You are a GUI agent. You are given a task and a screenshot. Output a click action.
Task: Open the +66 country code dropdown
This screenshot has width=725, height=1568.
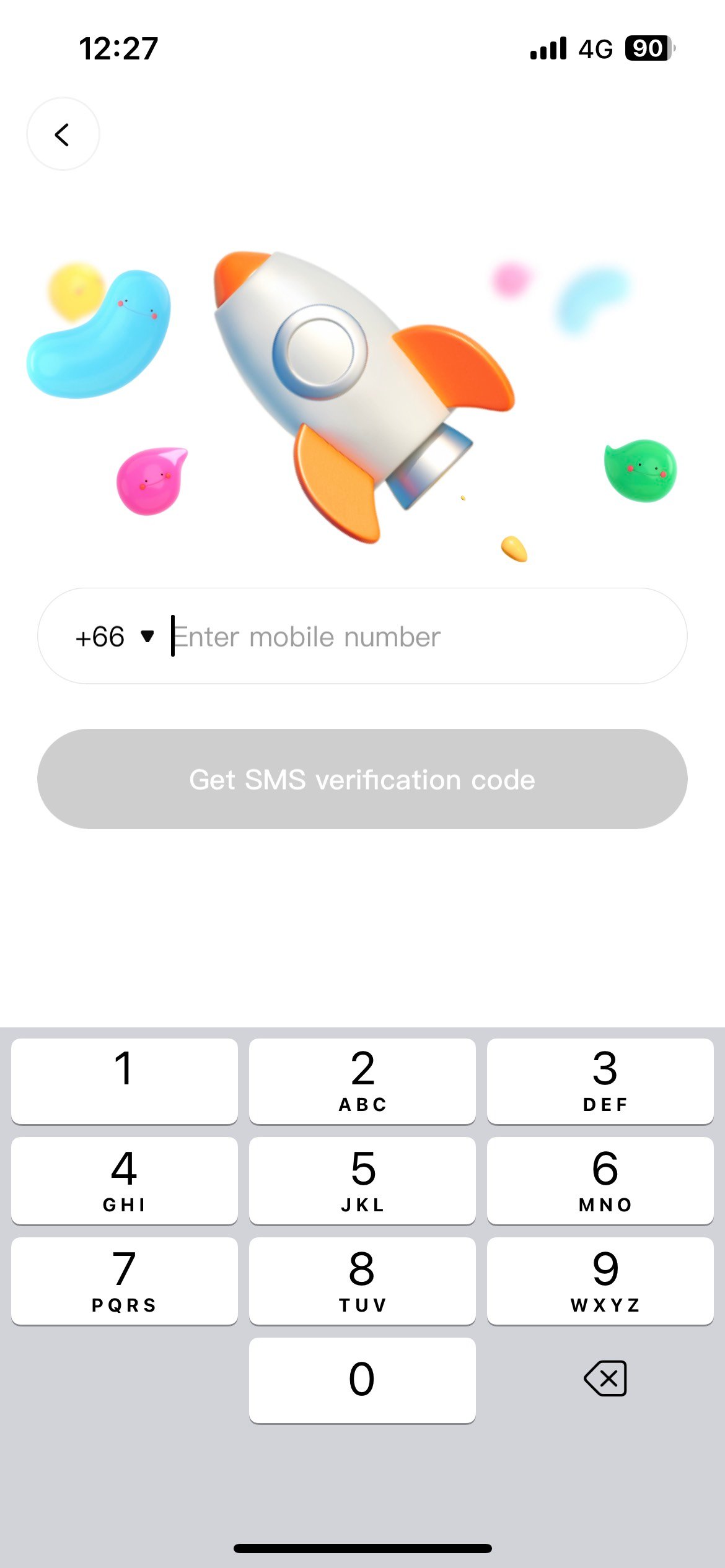(115, 637)
